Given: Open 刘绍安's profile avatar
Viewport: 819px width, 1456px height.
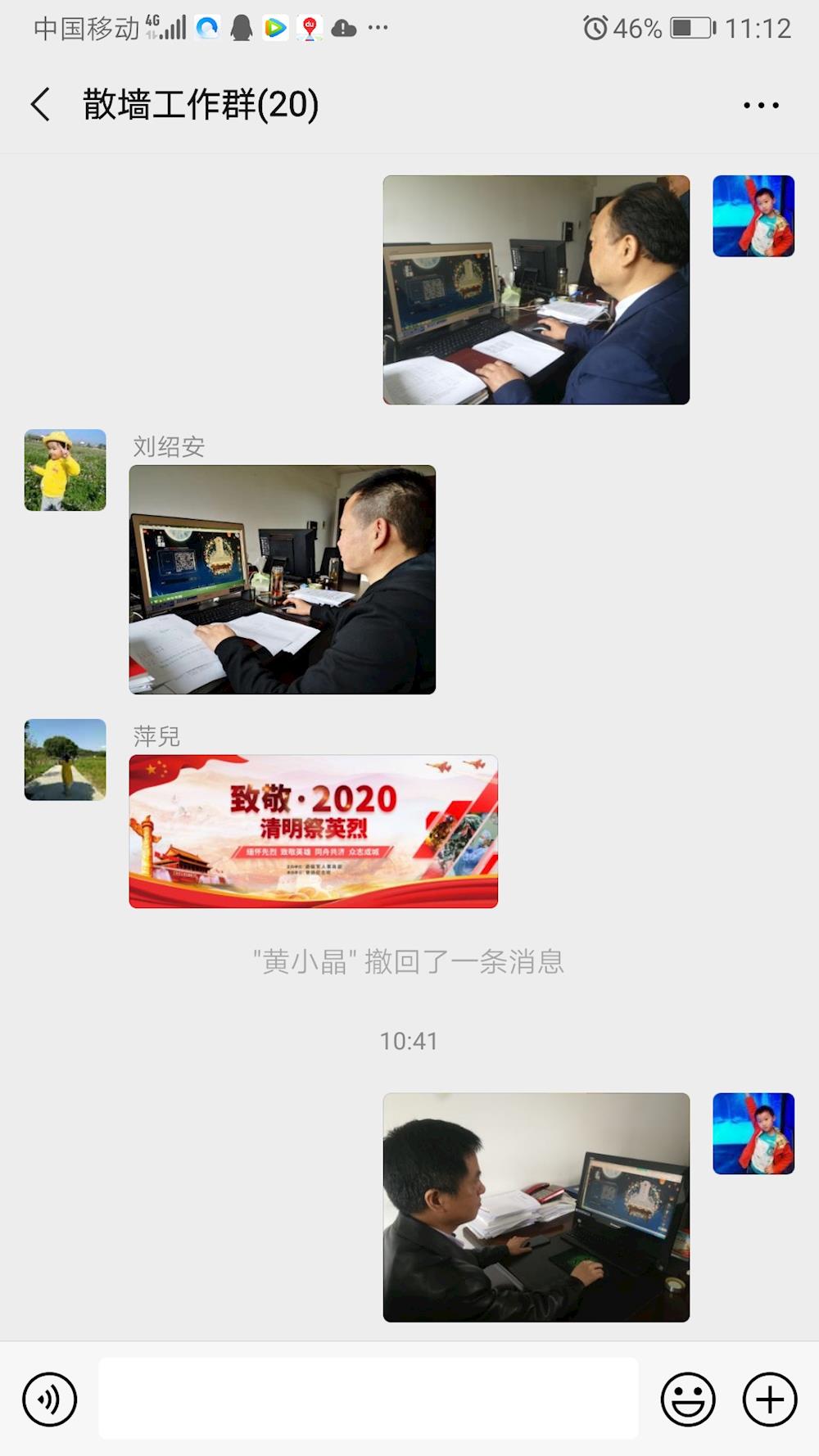Looking at the screenshot, I should pyautogui.click(x=66, y=470).
